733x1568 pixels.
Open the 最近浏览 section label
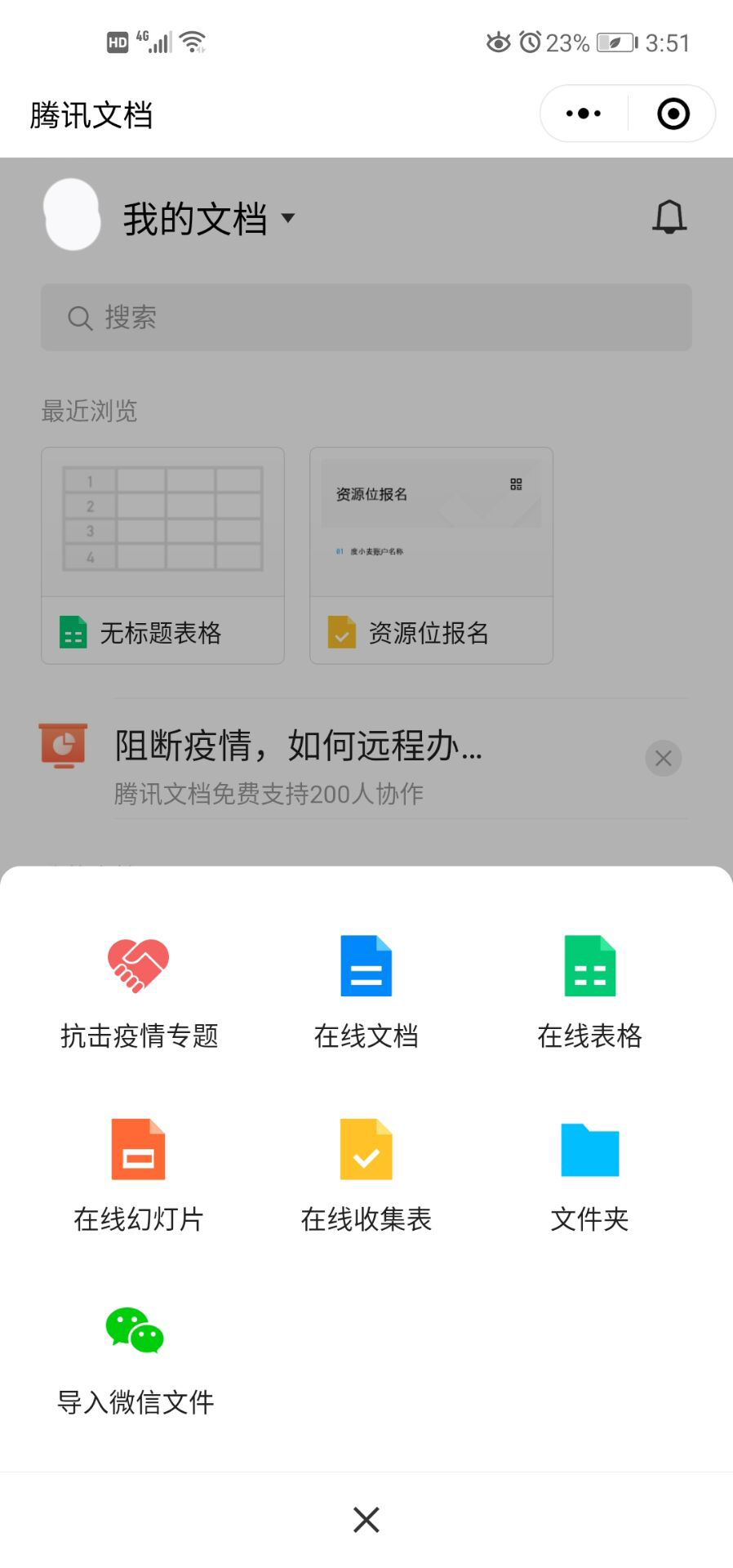click(90, 412)
